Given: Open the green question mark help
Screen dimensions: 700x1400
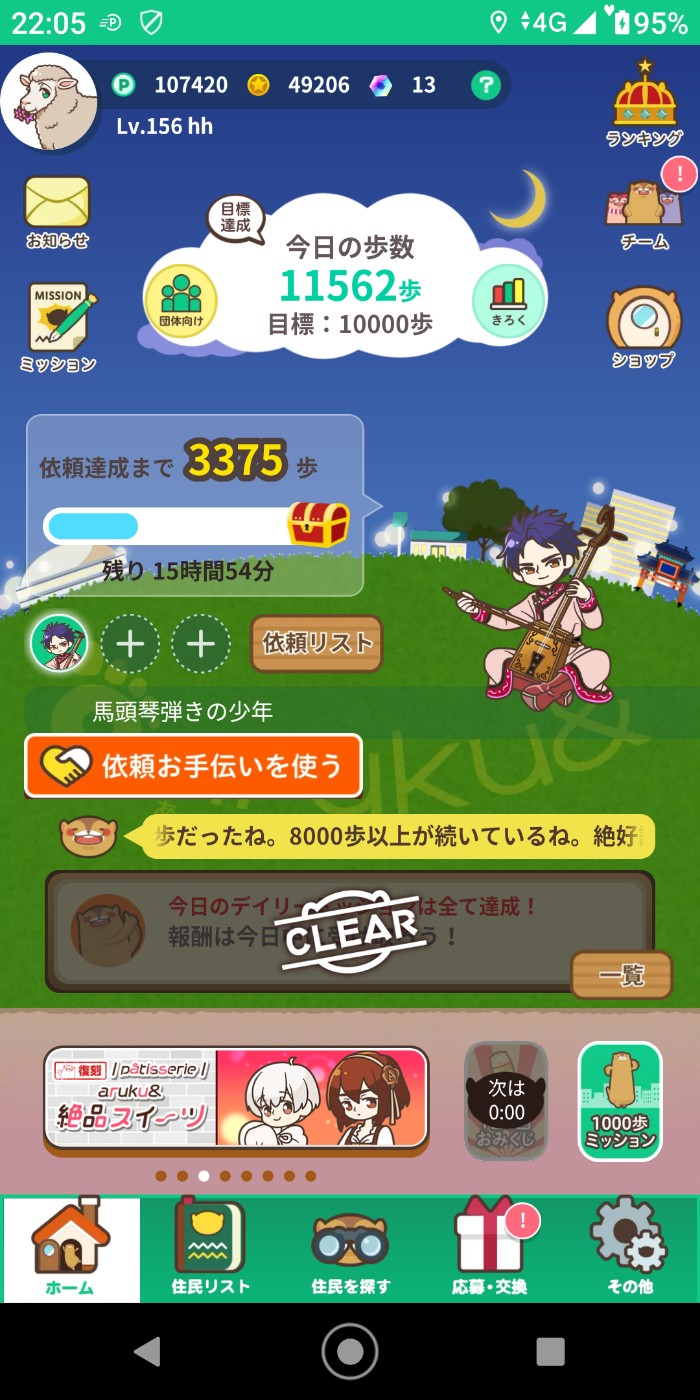Looking at the screenshot, I should pyautogui.click(x=486, y=85).
